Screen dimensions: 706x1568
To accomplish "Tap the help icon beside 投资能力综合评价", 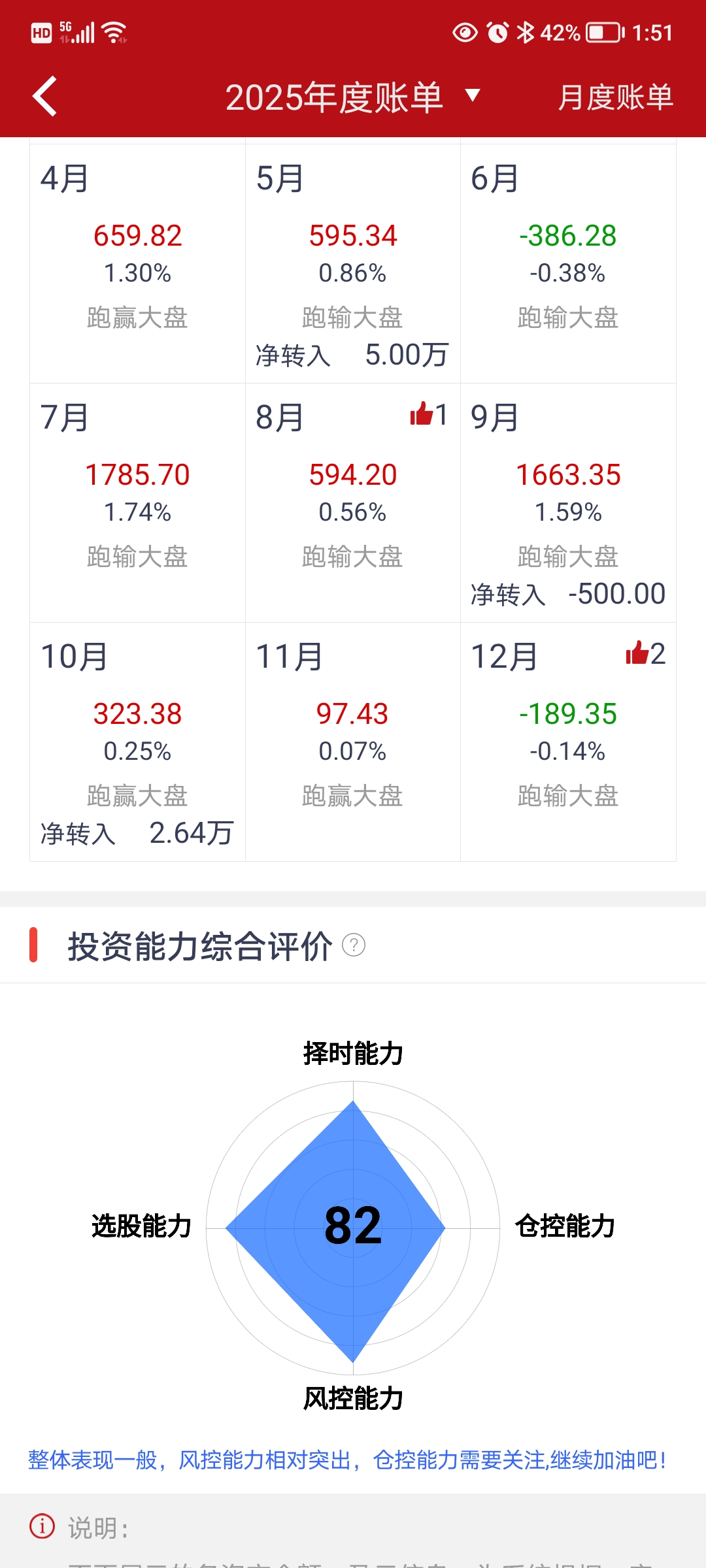I will (354, 945).
